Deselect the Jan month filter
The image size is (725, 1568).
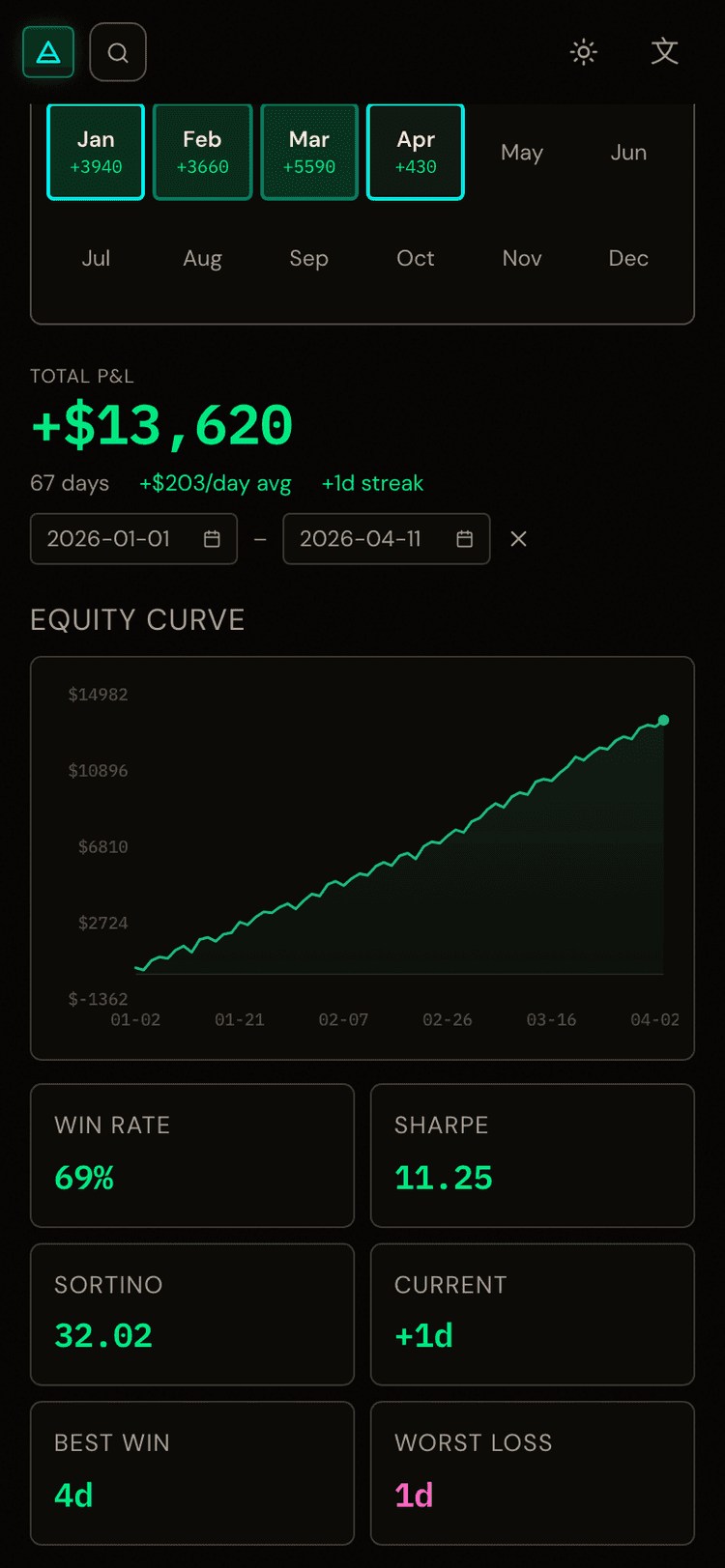click(x=95, y=151)
